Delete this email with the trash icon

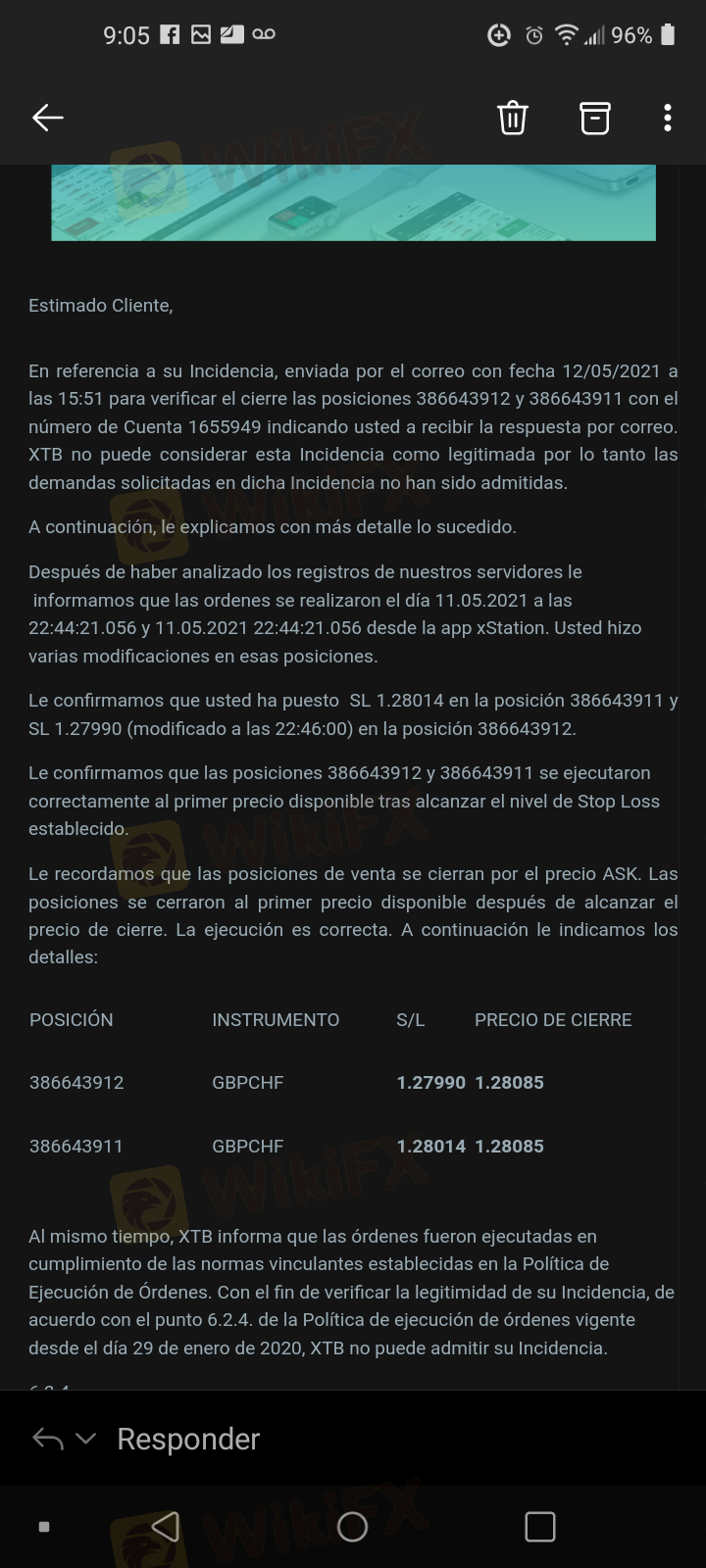pos(513,119)
